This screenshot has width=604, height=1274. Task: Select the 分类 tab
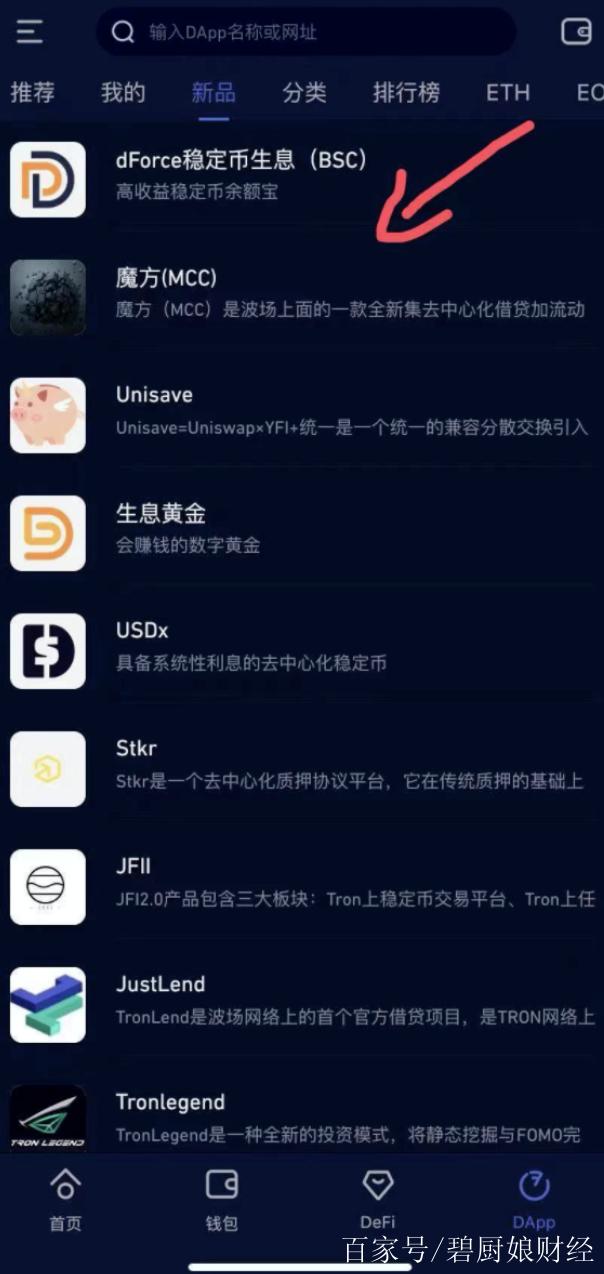(x=304, y=93)
